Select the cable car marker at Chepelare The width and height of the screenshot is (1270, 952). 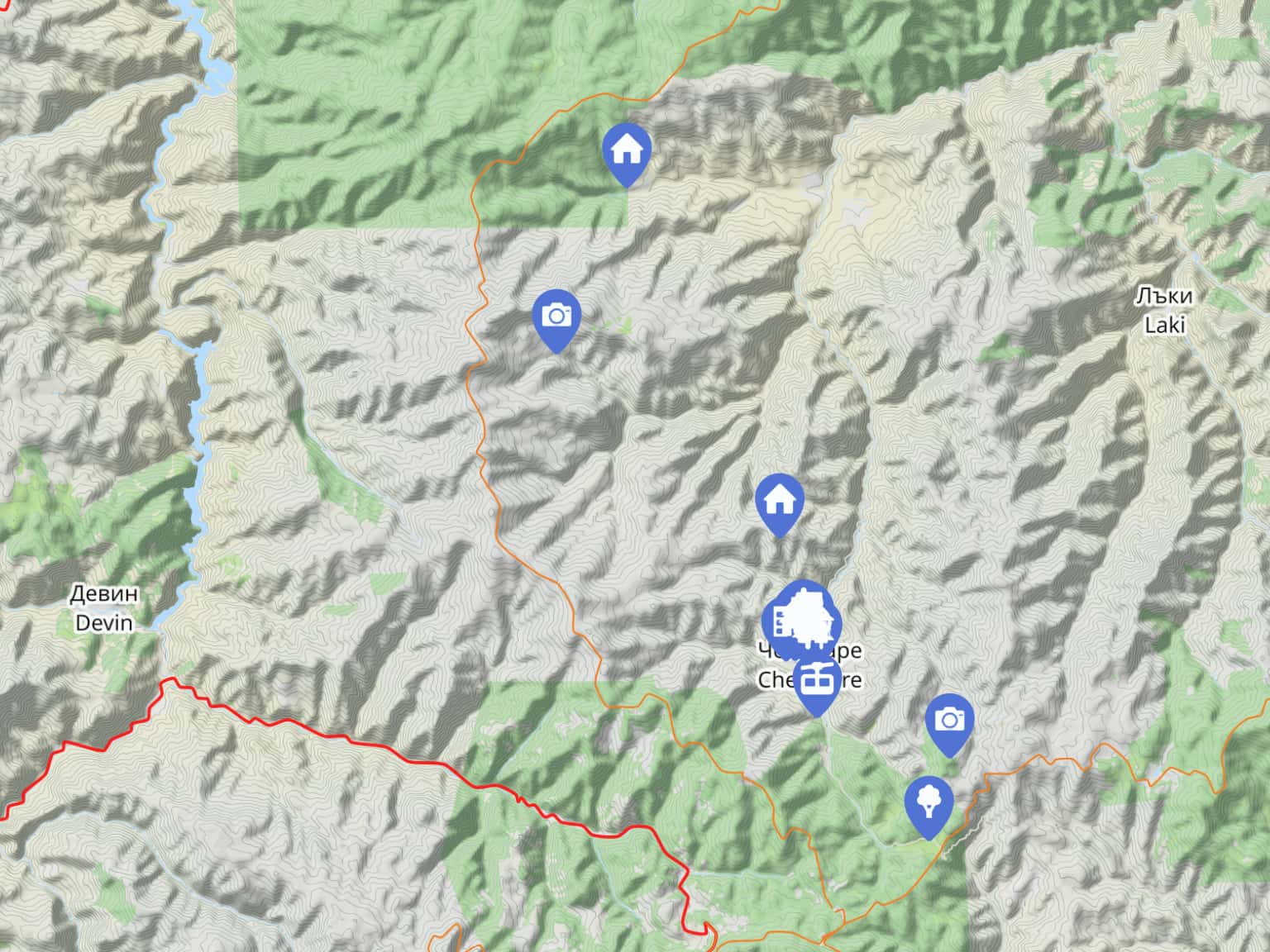(817, 681)
